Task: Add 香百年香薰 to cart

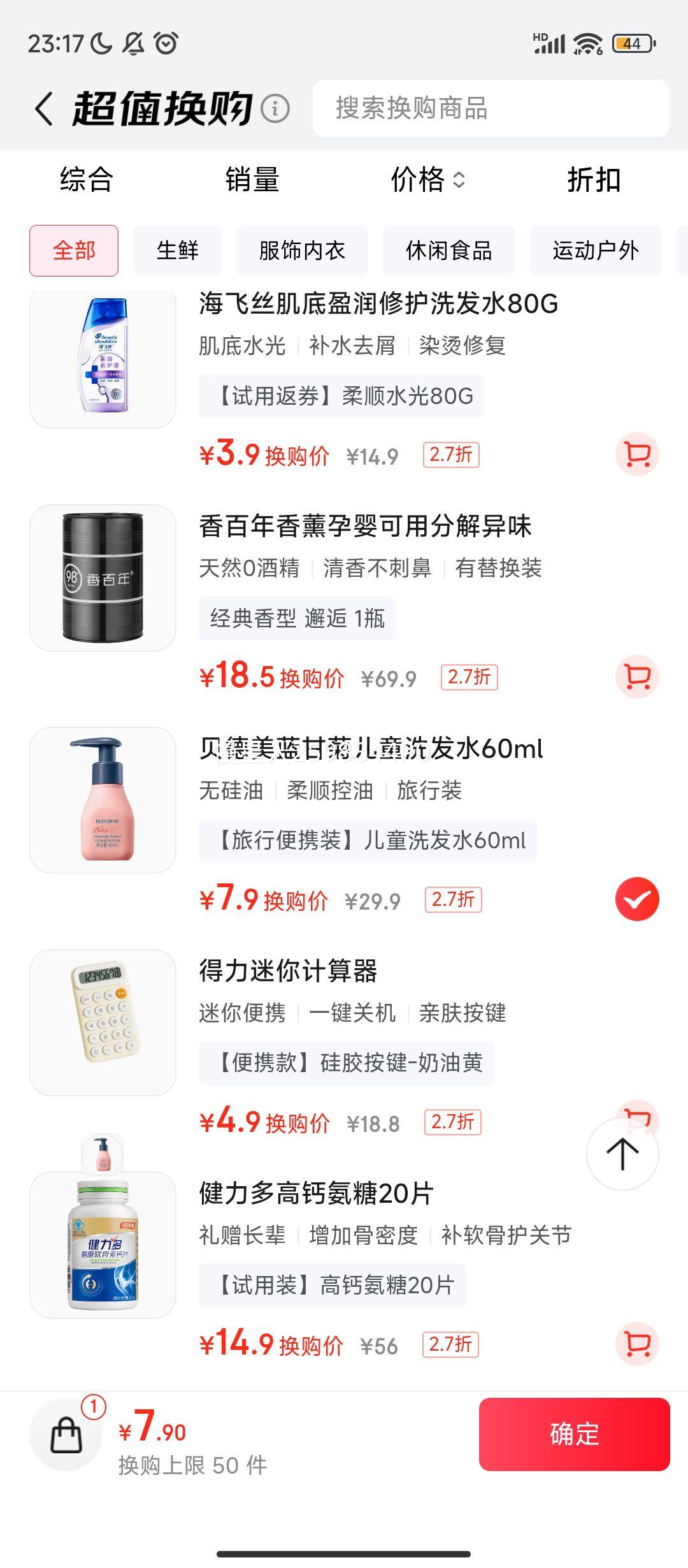Action: 637,677
